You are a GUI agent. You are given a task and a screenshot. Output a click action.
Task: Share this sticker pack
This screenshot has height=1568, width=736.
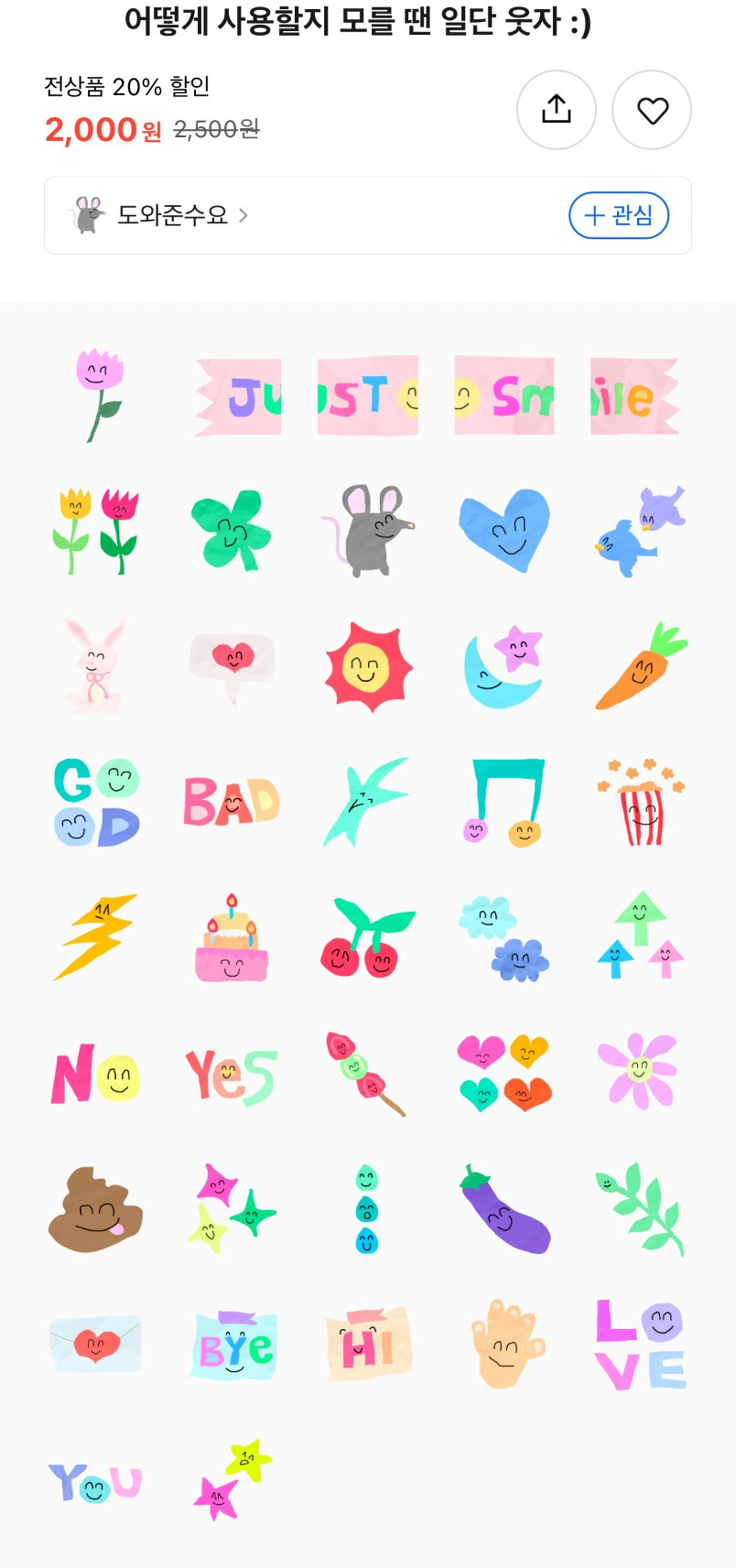click(557, 110)
